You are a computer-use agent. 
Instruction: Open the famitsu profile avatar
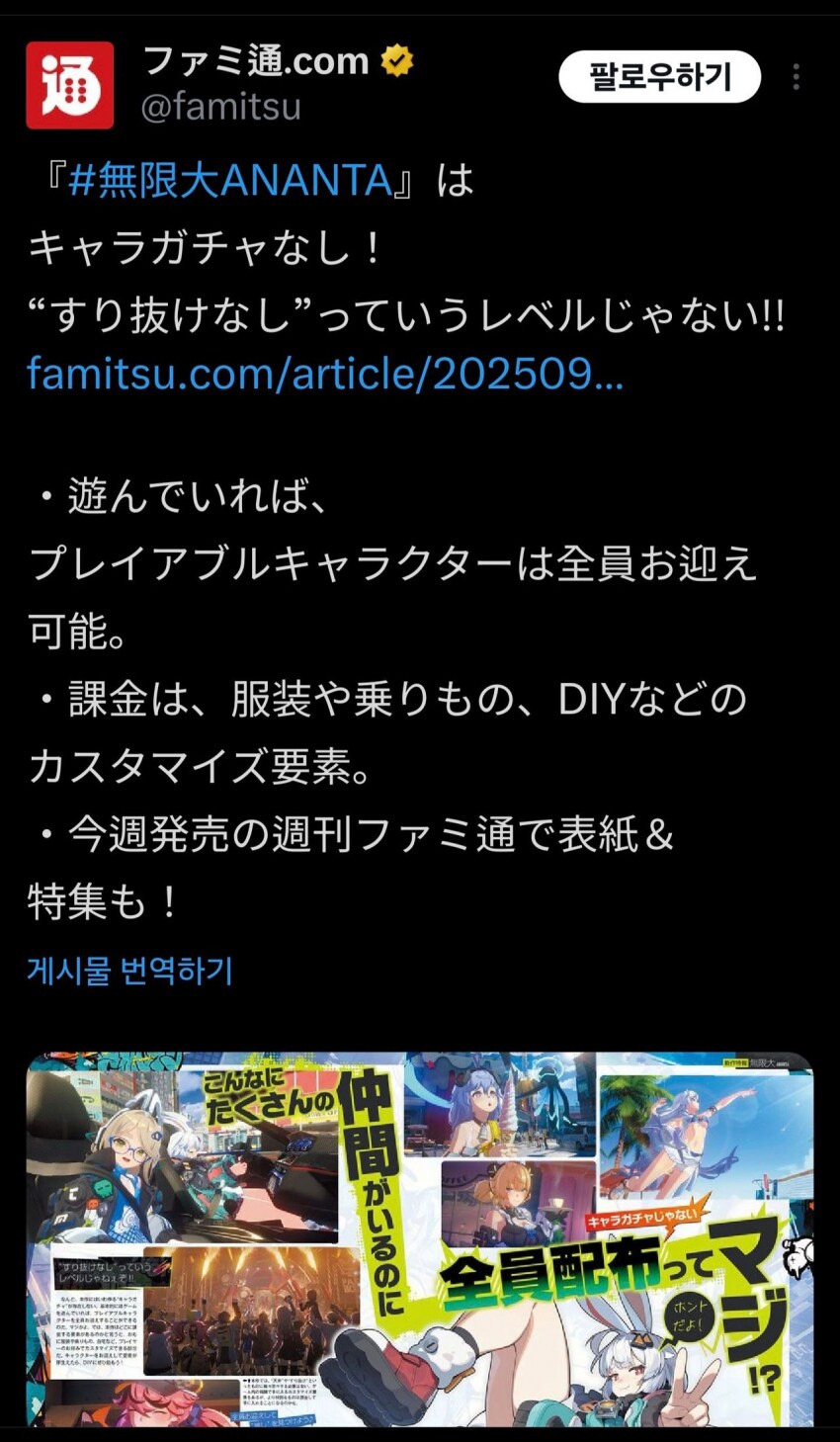point(69,85)
